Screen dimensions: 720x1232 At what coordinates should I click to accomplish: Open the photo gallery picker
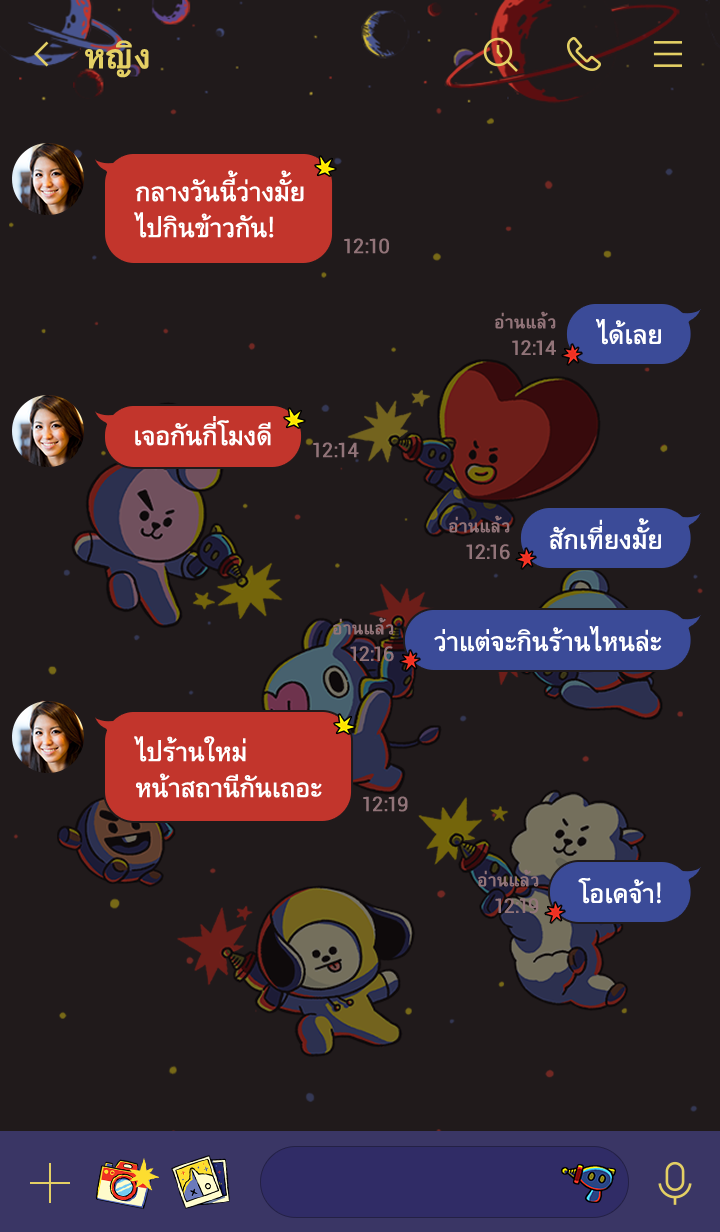point(200,1182)
